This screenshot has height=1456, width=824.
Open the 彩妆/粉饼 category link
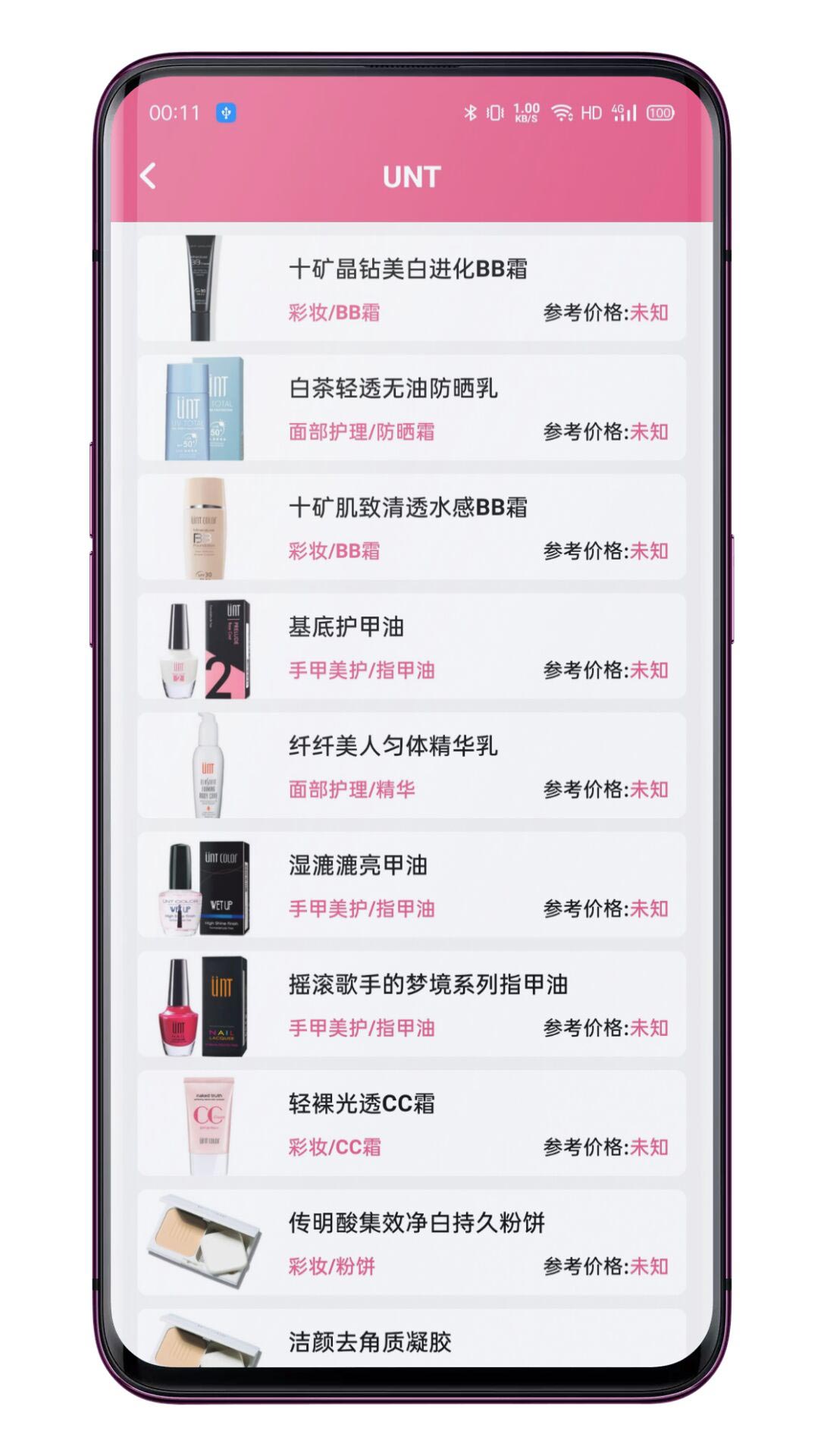[332, 1264]
